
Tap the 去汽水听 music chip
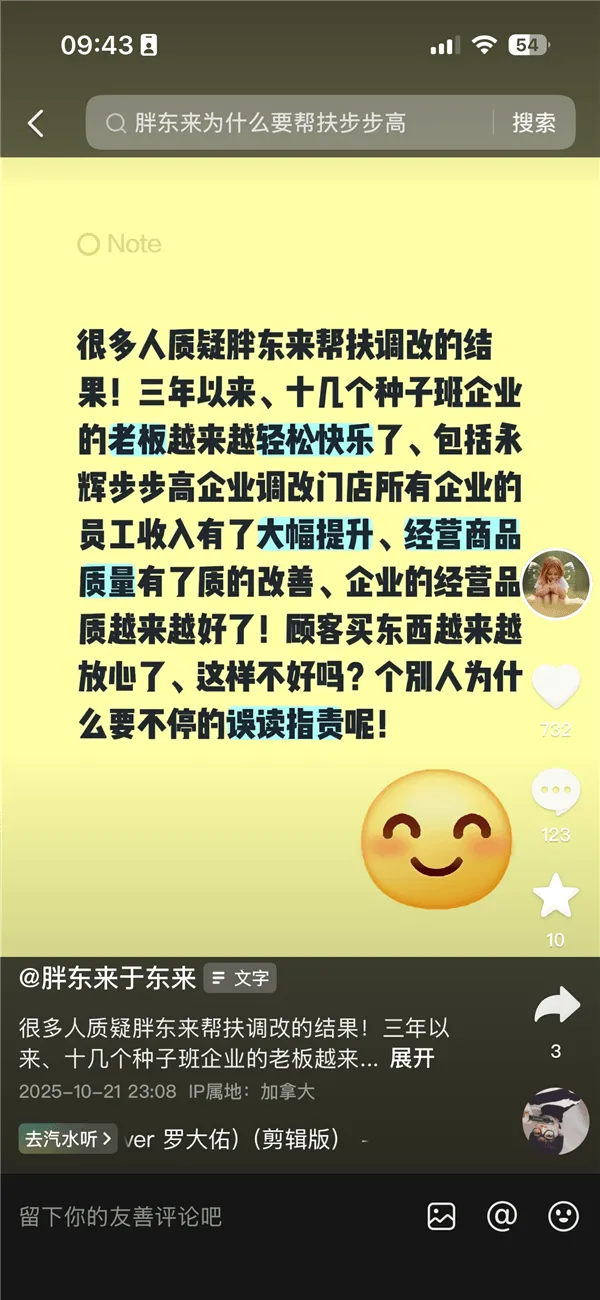point(68,1138)
